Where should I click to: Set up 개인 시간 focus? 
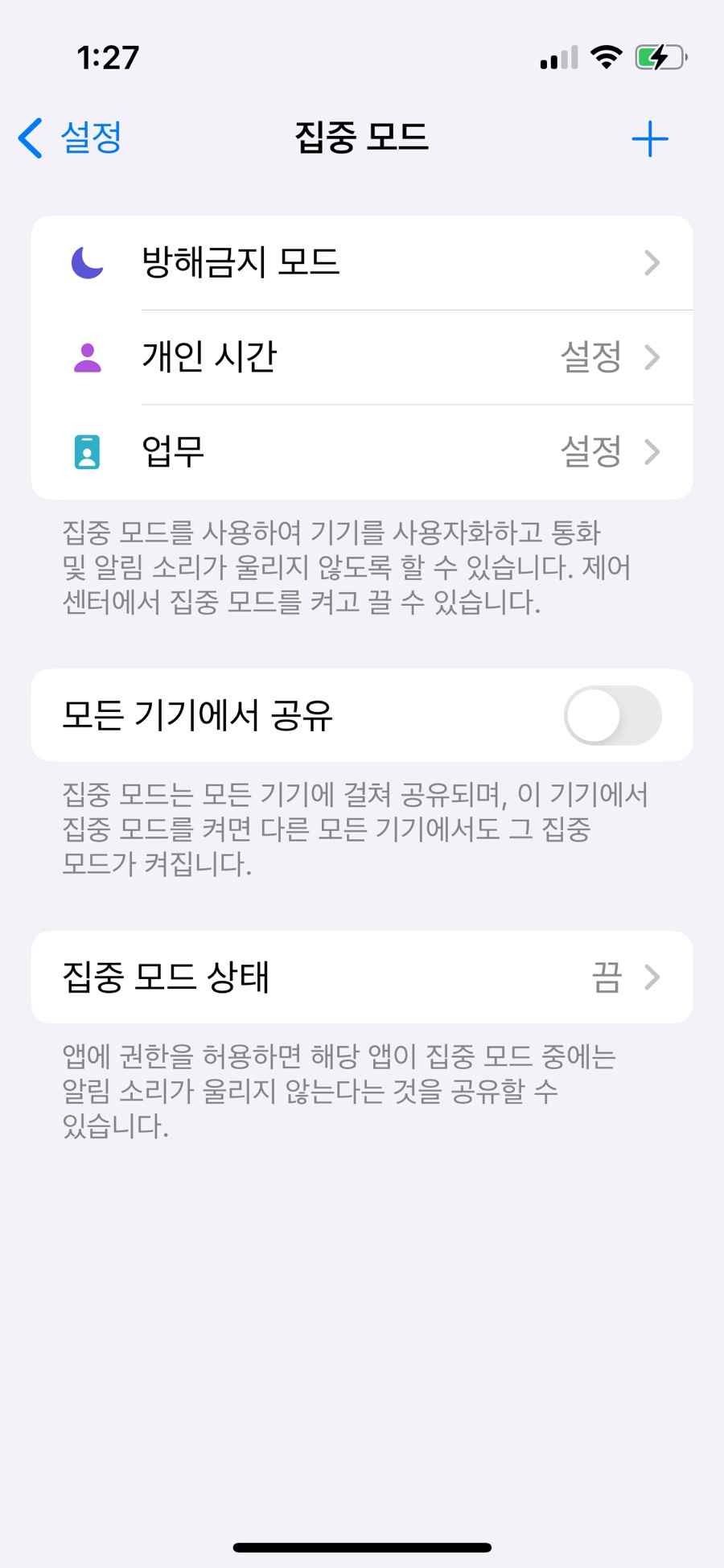362,357
